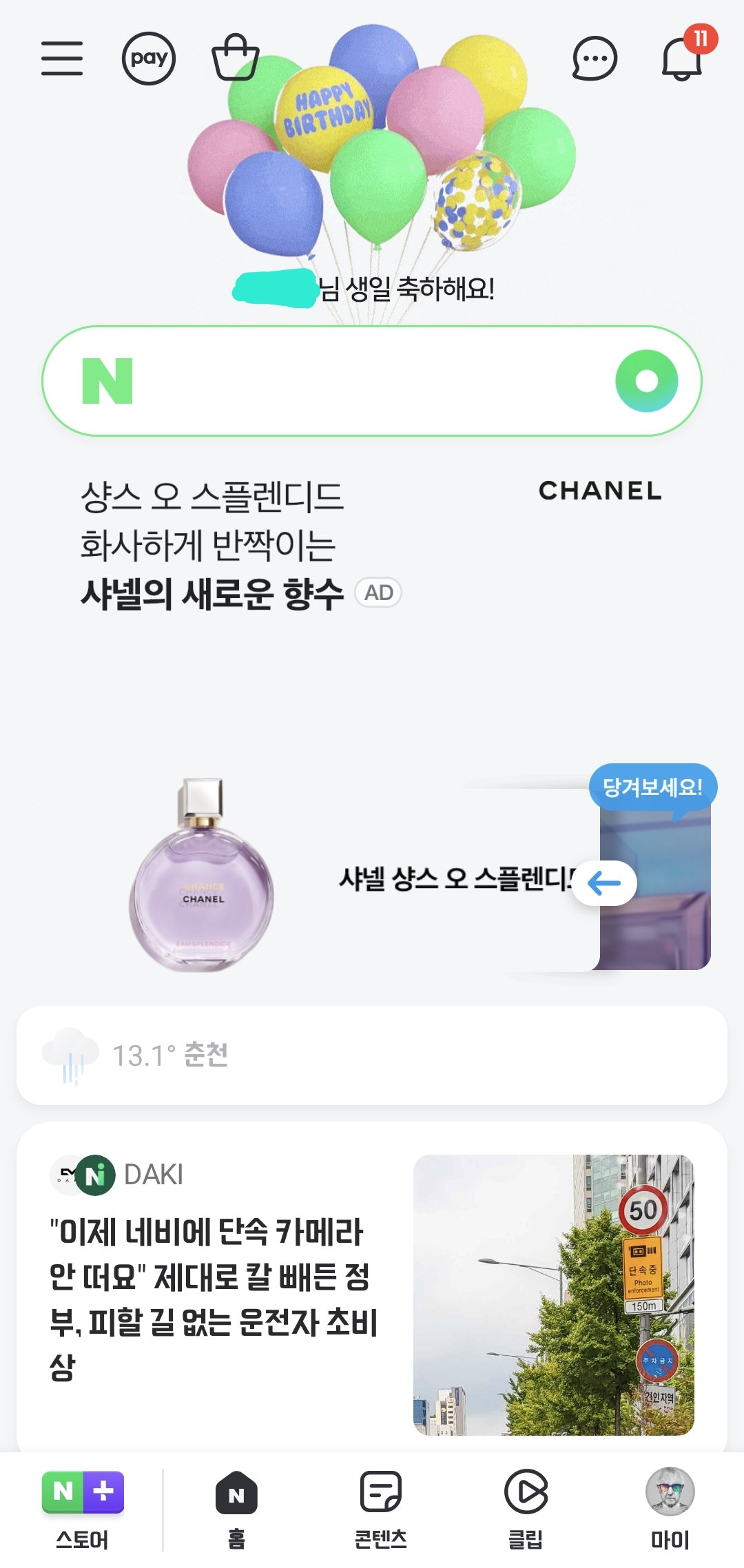Open the chat messages icon
Viewport: 744px width, 1568px height.
pyautogui.click(x=595, y=59)
